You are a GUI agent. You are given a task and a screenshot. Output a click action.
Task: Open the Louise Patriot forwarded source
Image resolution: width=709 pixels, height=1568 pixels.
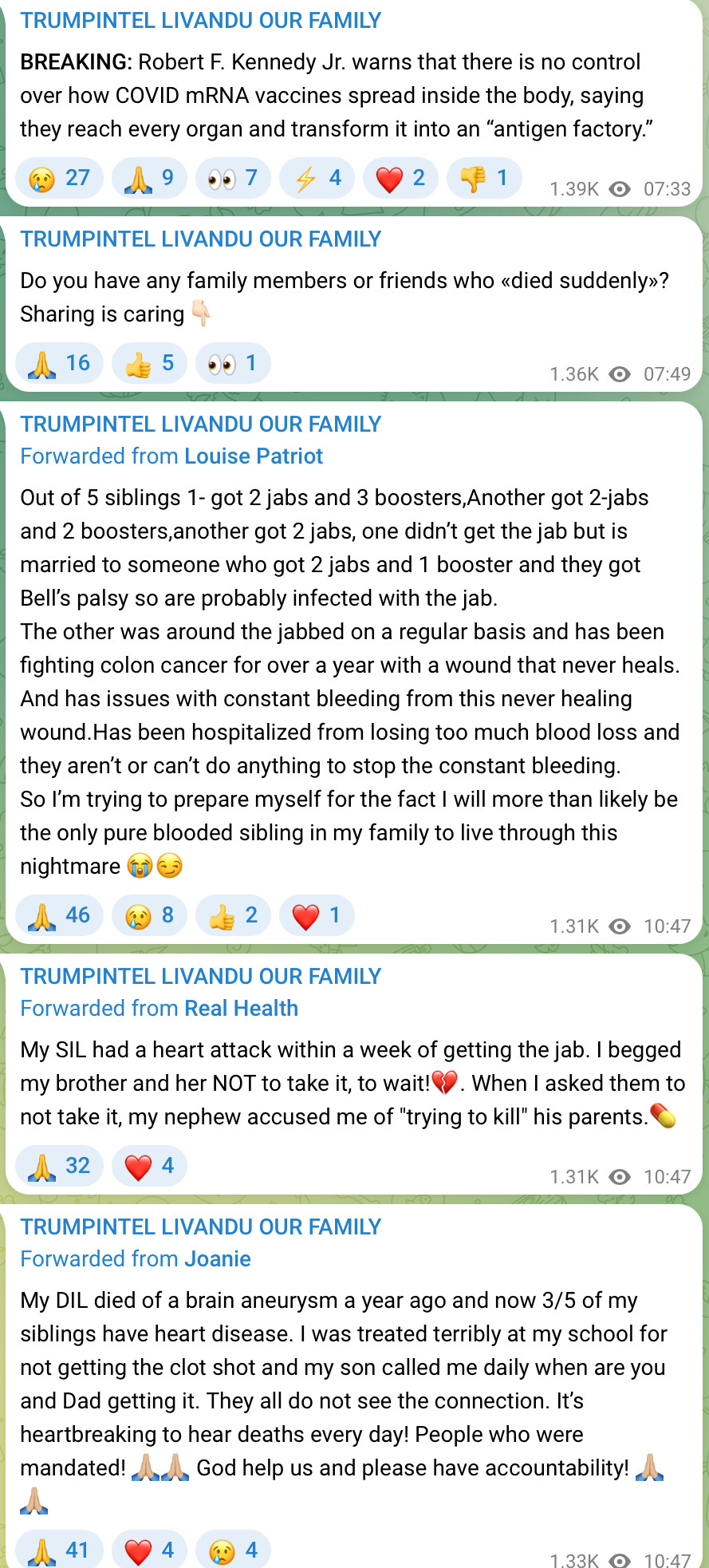click(x=253, y=456)
